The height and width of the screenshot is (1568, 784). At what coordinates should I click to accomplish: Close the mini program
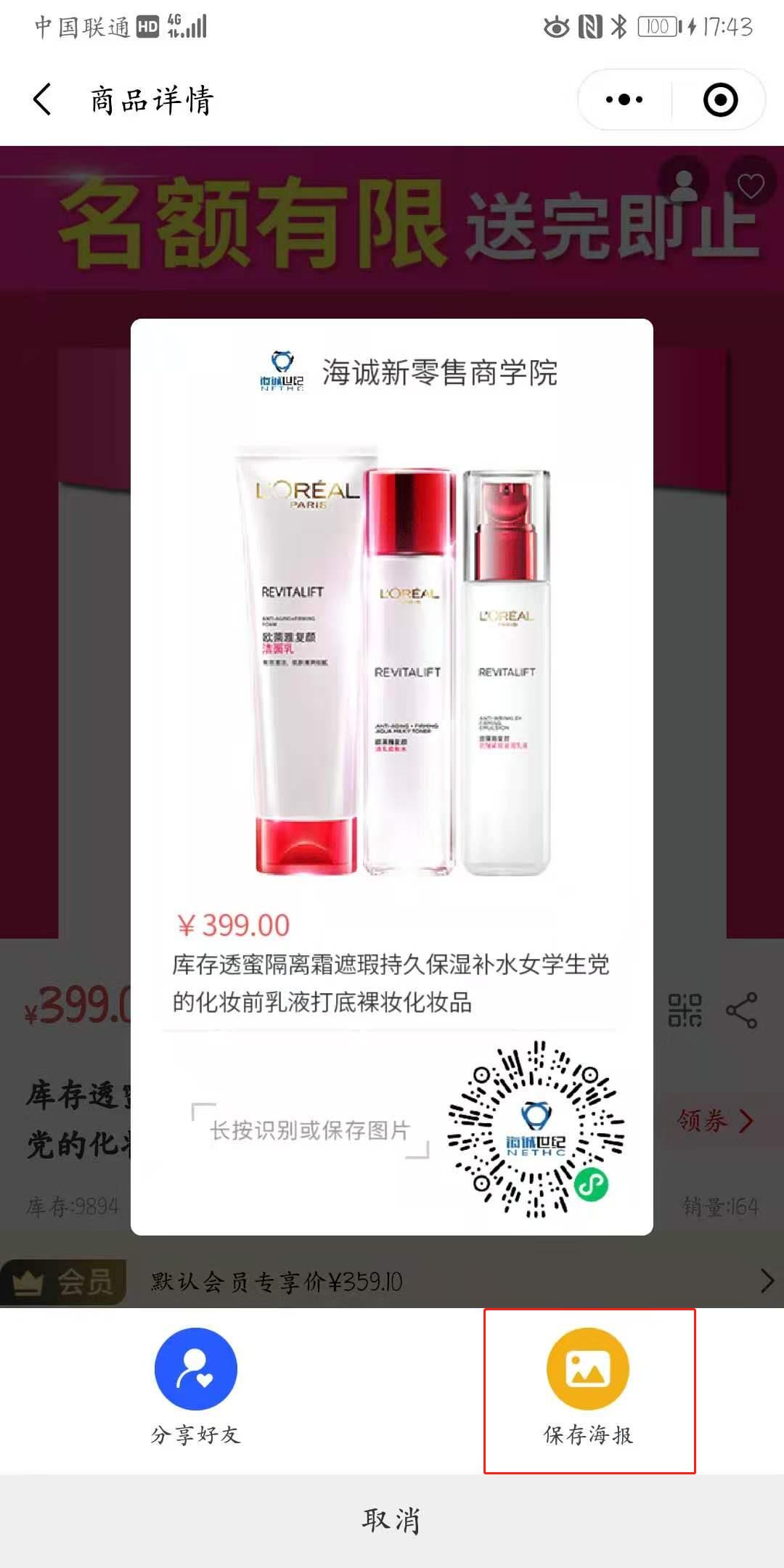click(x=720, y=99)
